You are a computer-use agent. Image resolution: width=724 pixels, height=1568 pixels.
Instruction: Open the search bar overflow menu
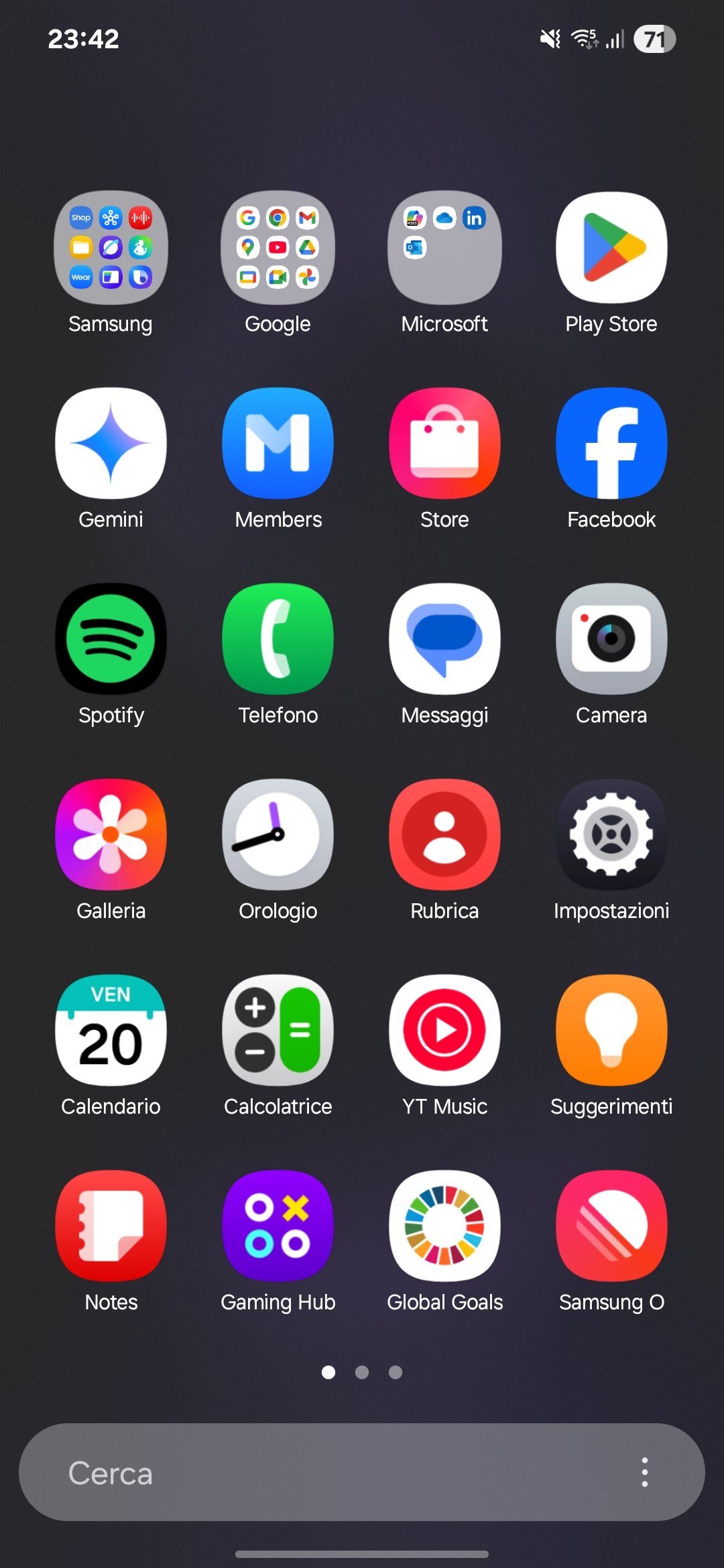(x=644, y=1473)
